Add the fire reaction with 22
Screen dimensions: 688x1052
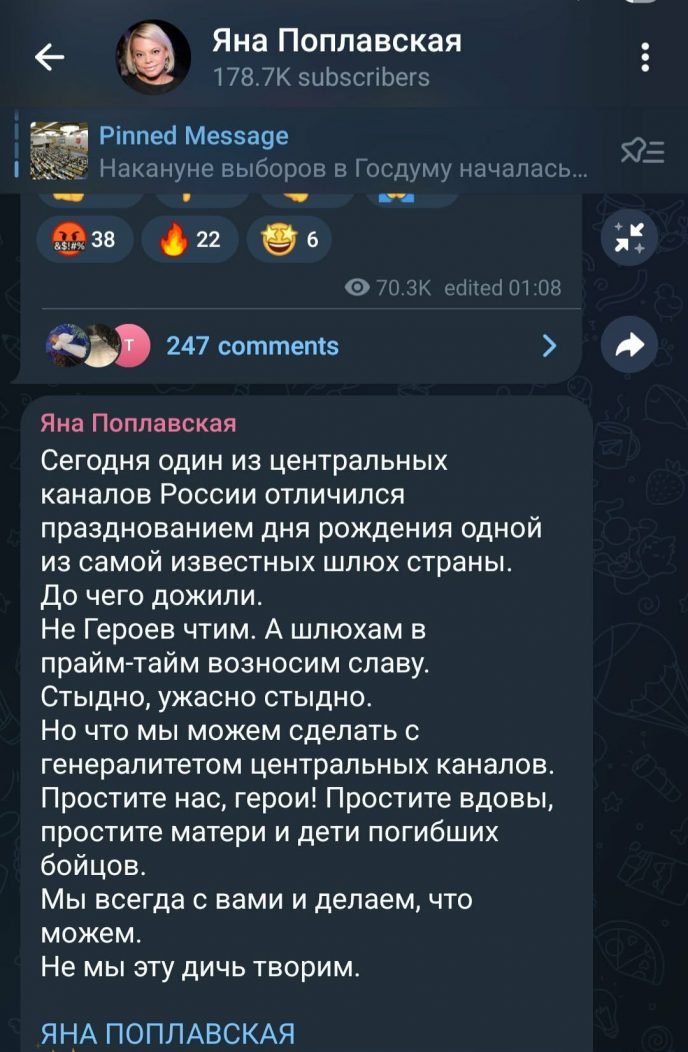(x=188, y=240)
